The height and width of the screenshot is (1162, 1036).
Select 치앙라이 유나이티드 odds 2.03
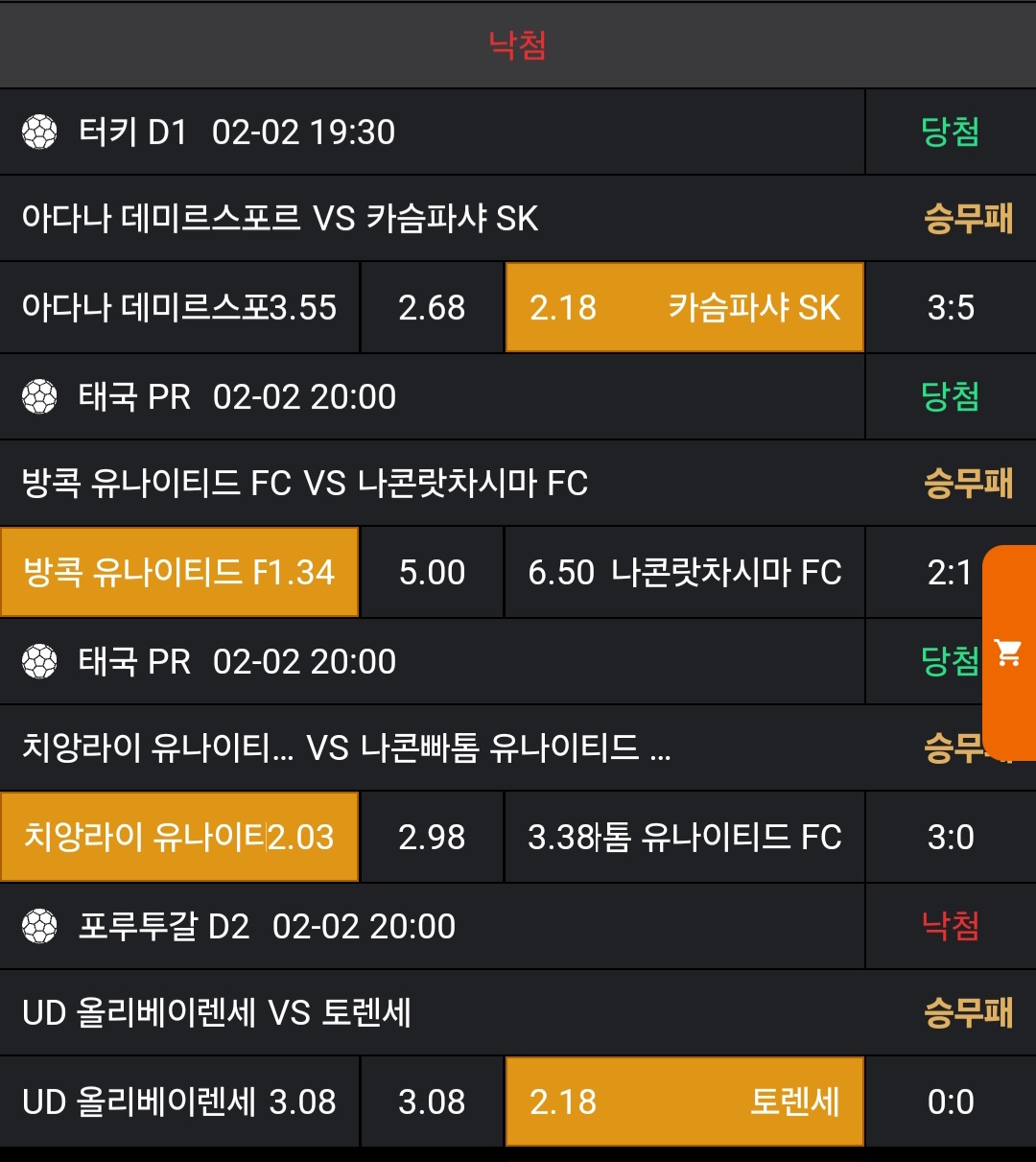[x=179, y=837]
